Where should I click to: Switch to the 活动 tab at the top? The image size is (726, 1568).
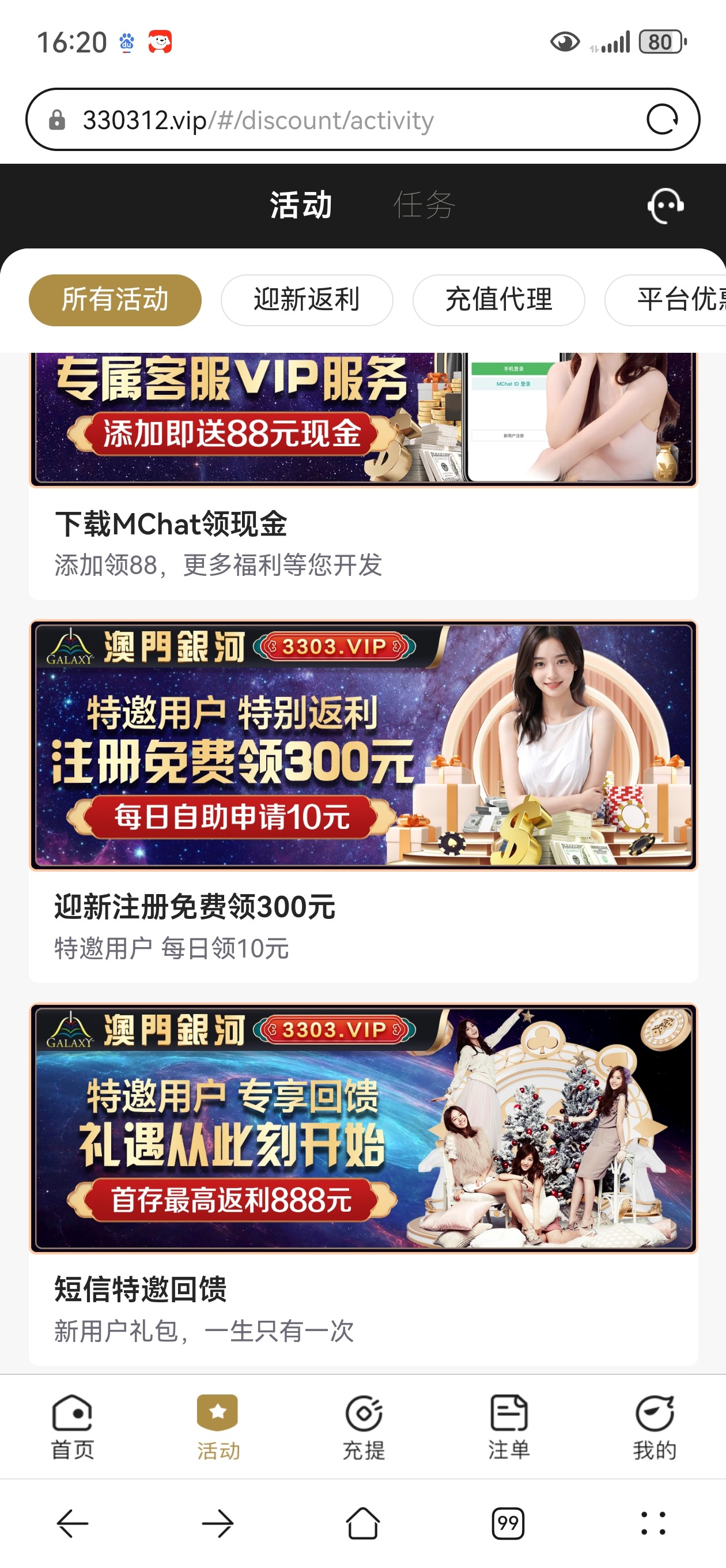pos(301,205)
